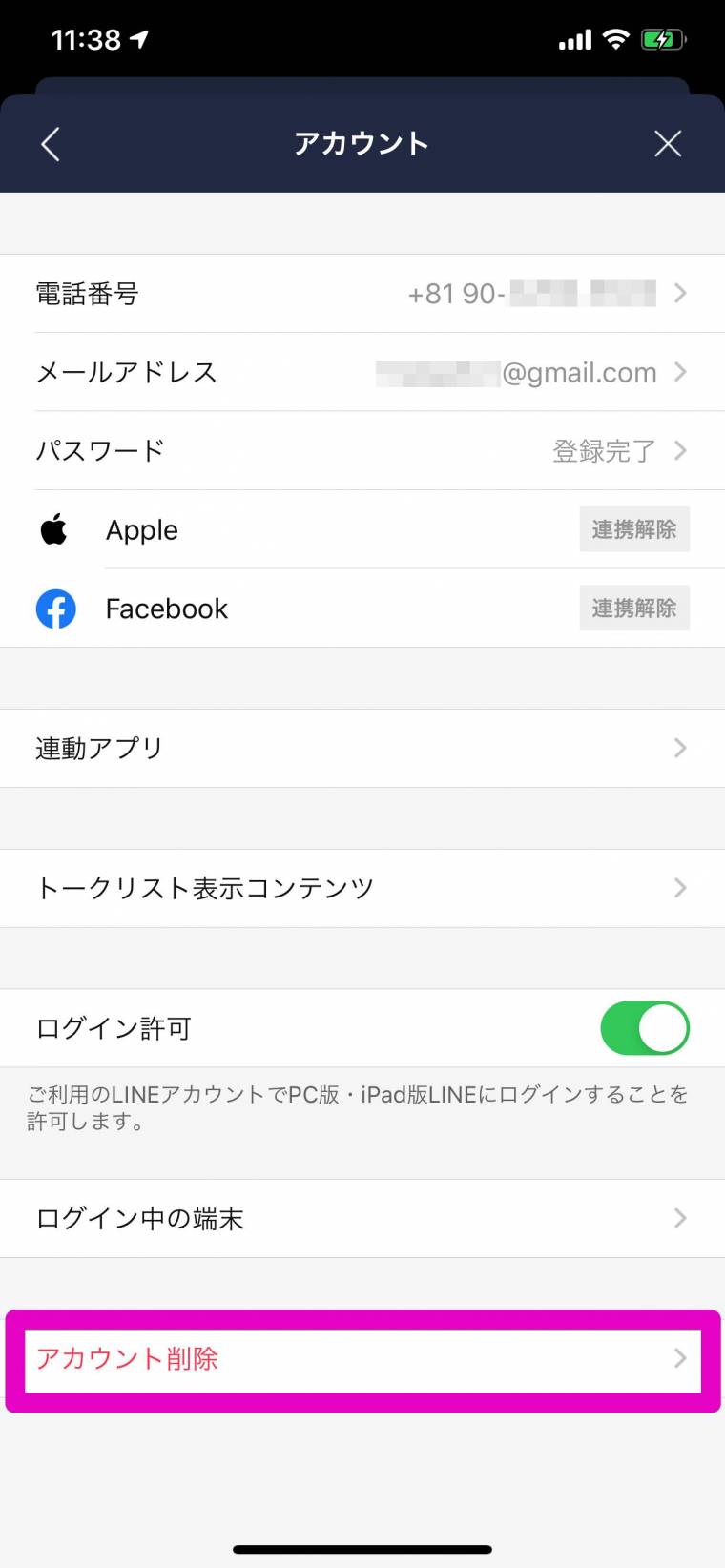Open トークリスト表示コンテンツ
725x1568 pixels.
(x=362, y=889)
